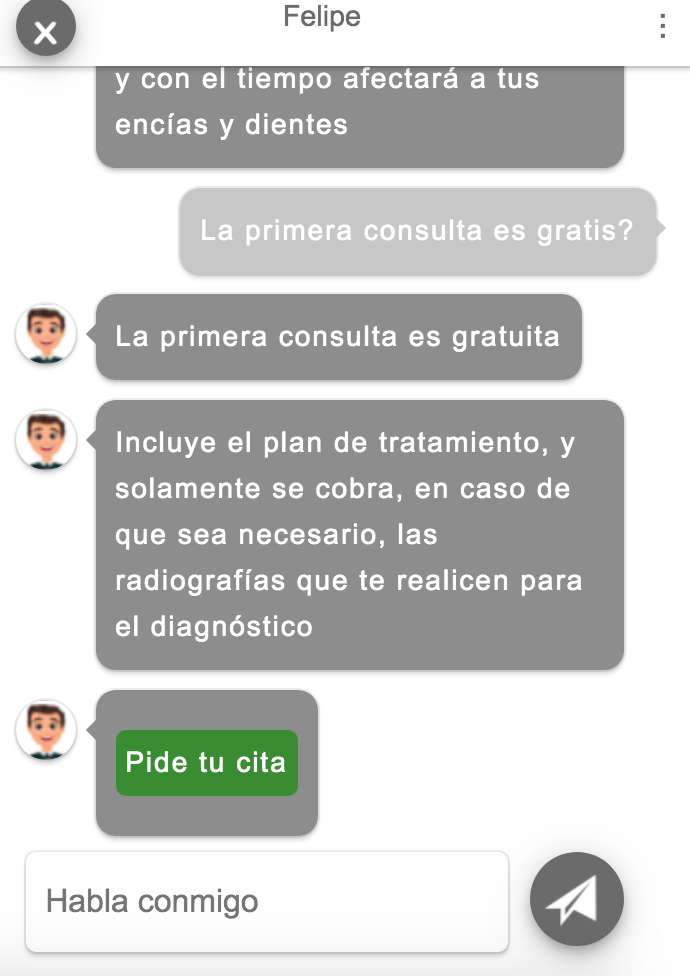Close the chat with Felipe

(x=45, y=34)
